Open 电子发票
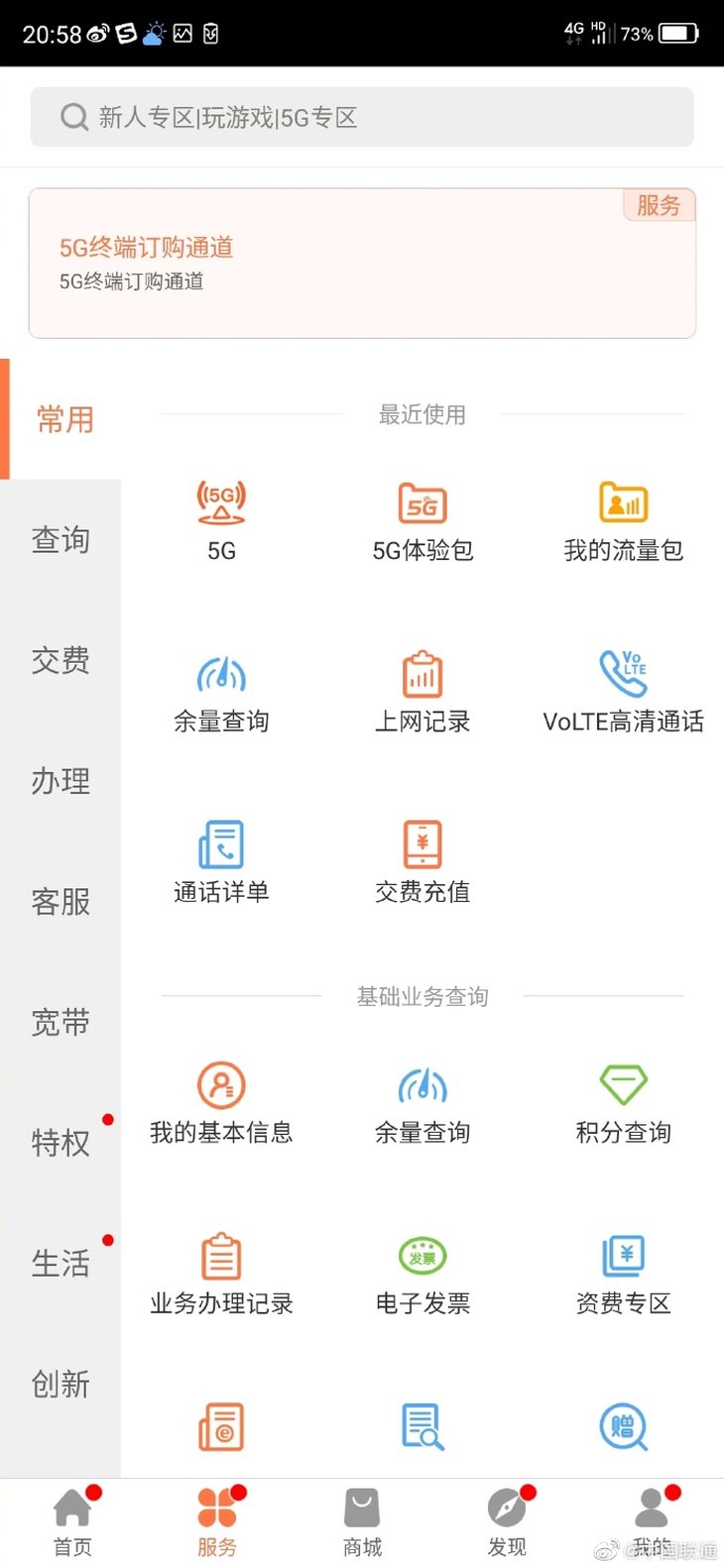This screenshot has width=724, height=1568. coord(422,1275)
